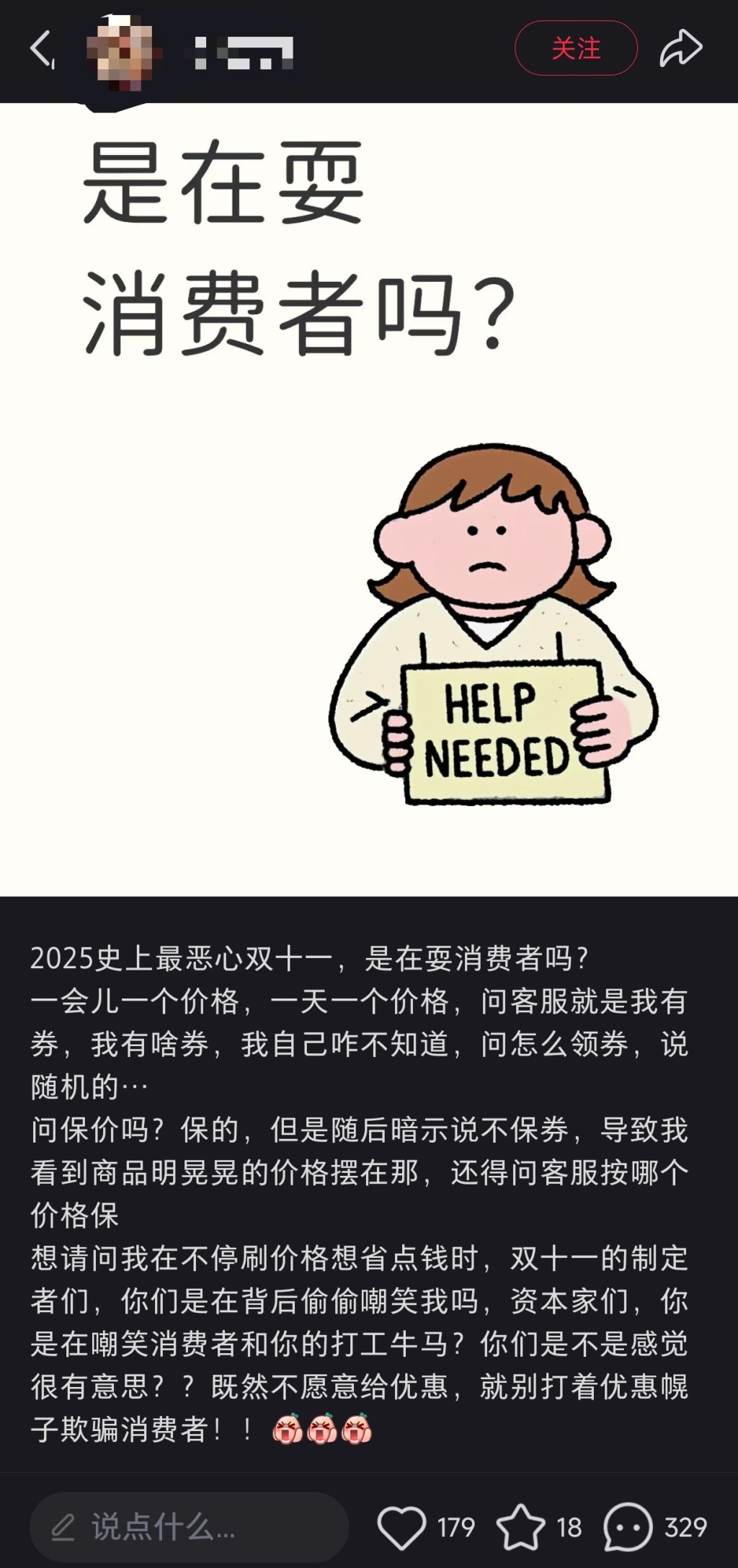The image size is (738, 1568).
Task: Bookmark the post with star icon
Action: pyautogui.click(x=521, y=1527)
